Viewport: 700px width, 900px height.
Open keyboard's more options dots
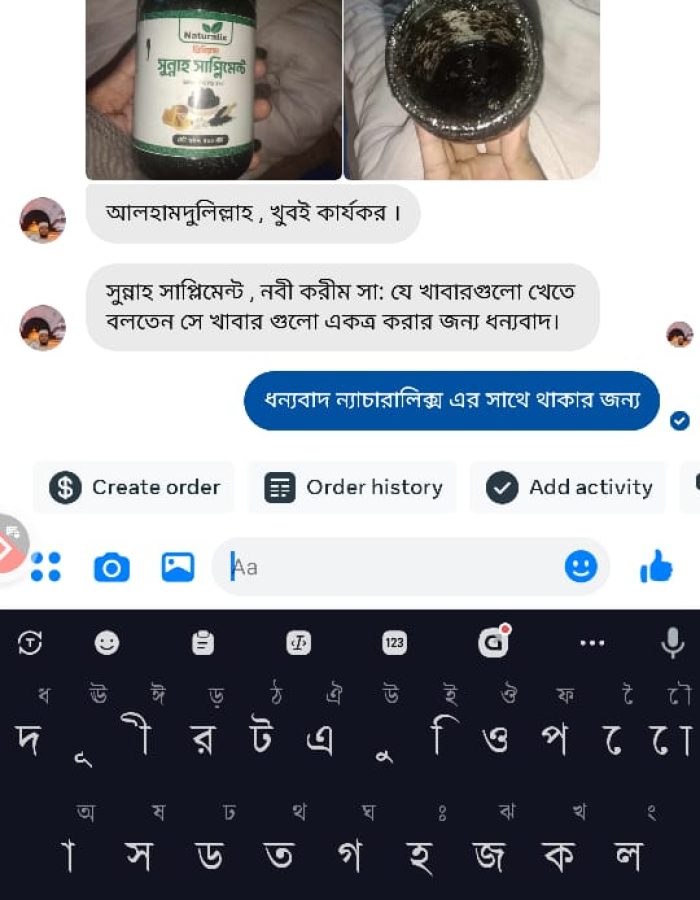coord(592,643)
